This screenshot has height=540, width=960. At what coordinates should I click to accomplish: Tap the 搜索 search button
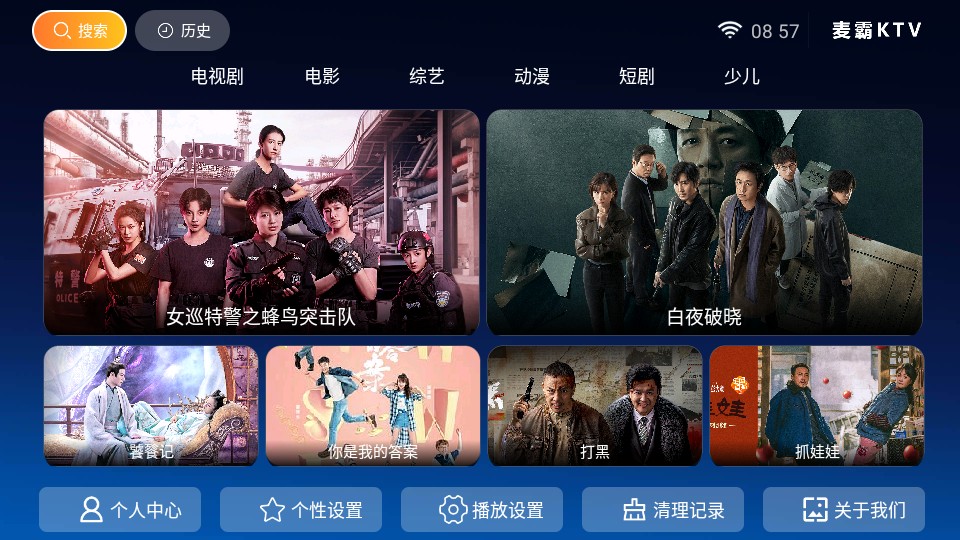[x=79, y=31]
